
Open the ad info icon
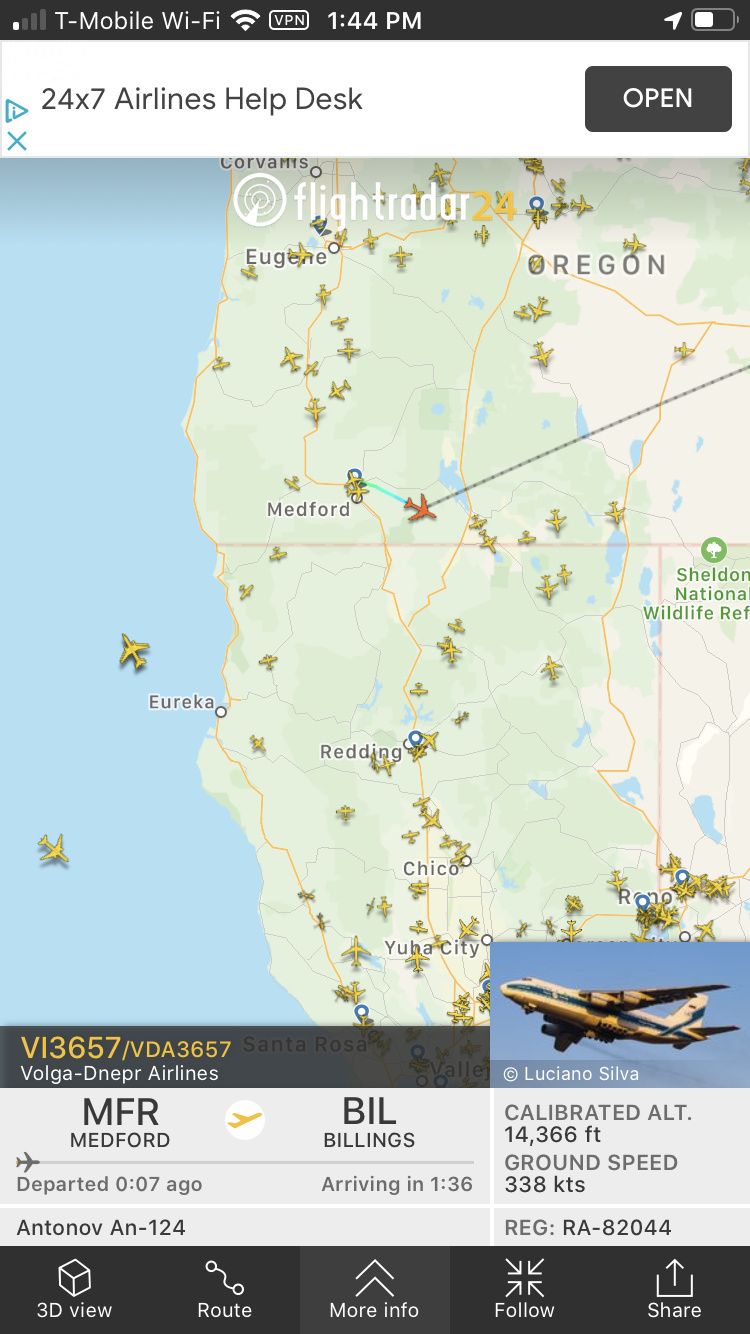point(16,110)
